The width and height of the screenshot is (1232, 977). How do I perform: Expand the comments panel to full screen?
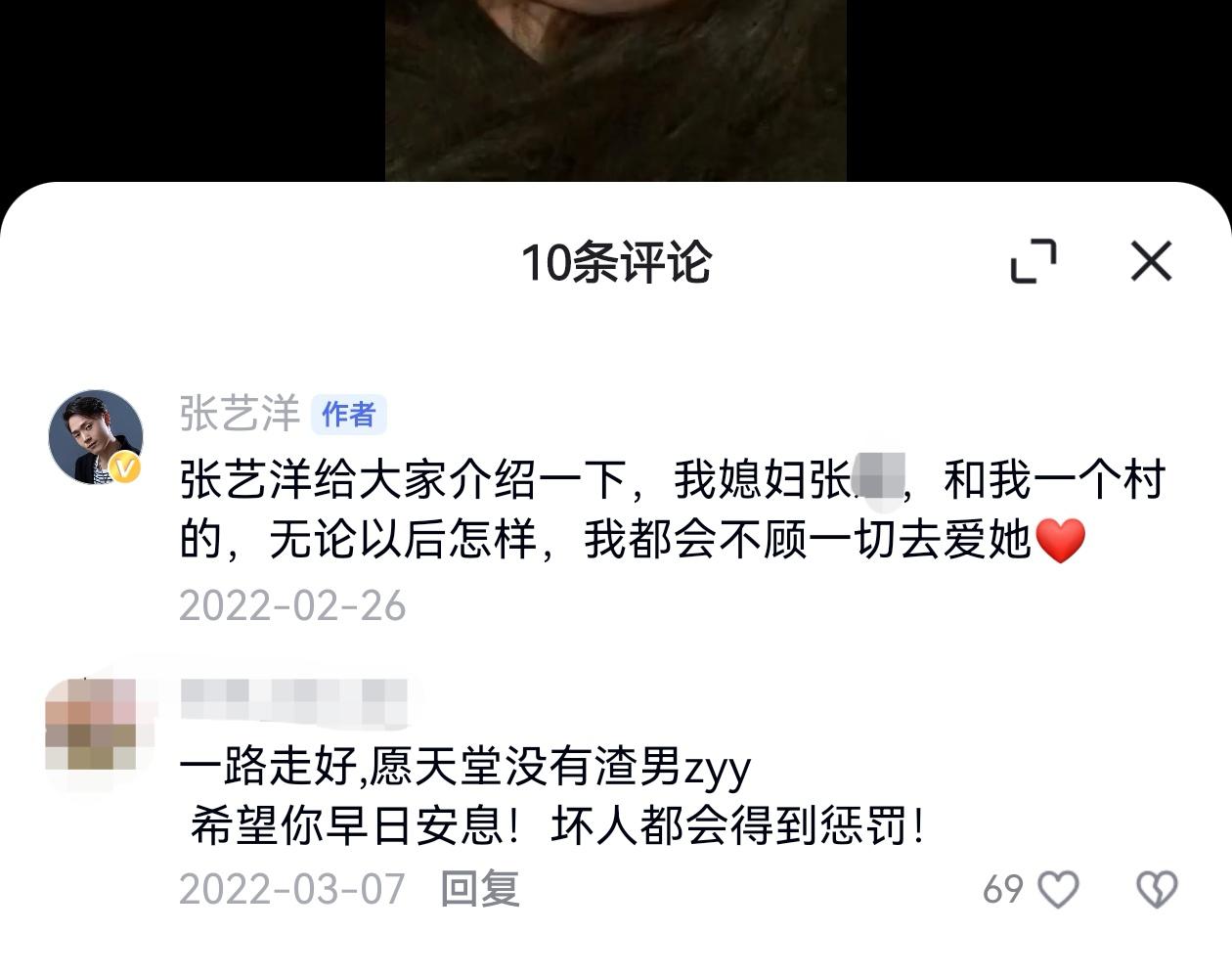(1034, 261)
